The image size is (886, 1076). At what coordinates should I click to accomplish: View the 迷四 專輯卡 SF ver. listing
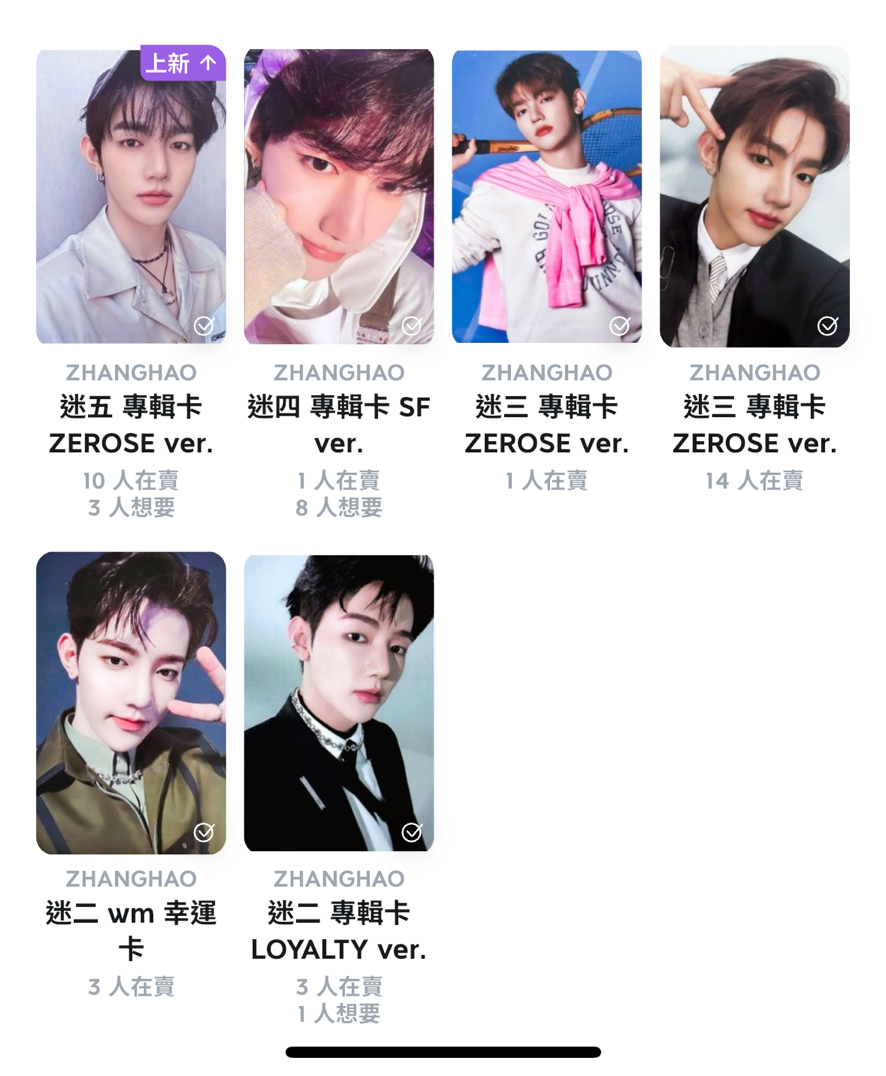[x=339, y=195]
